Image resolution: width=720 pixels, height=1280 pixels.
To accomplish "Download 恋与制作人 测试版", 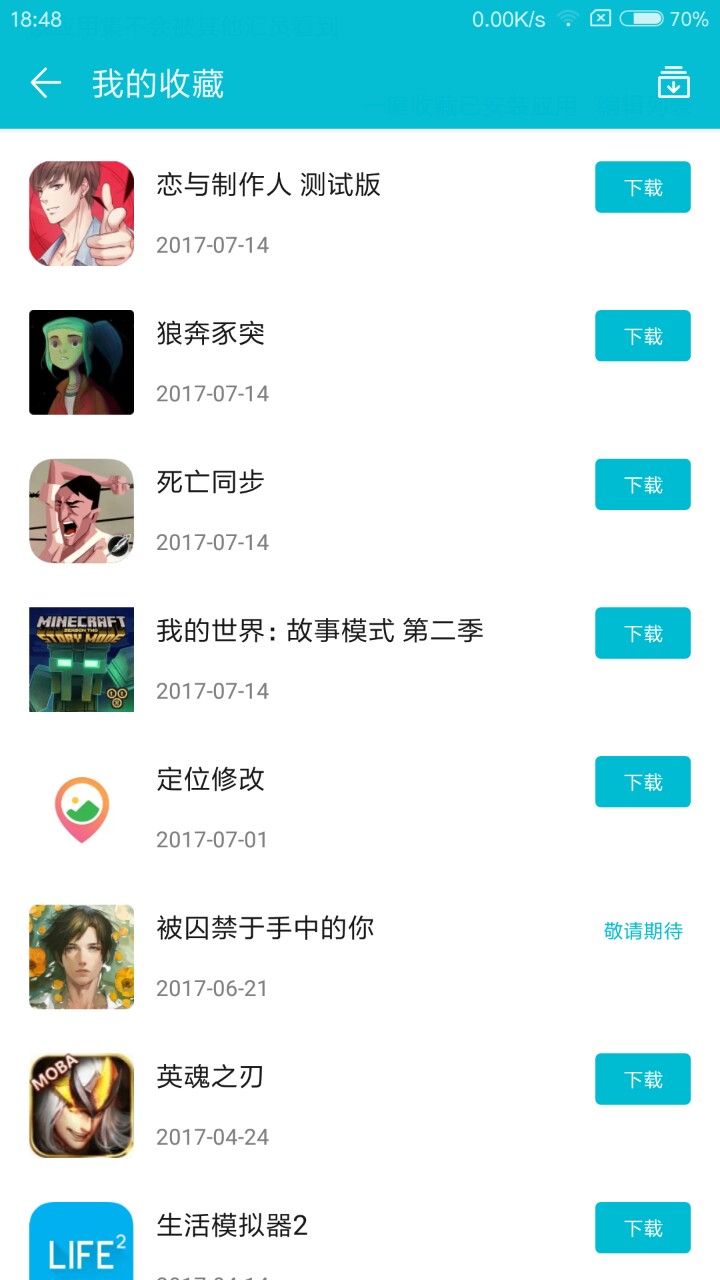I will [x=642, y=187].
